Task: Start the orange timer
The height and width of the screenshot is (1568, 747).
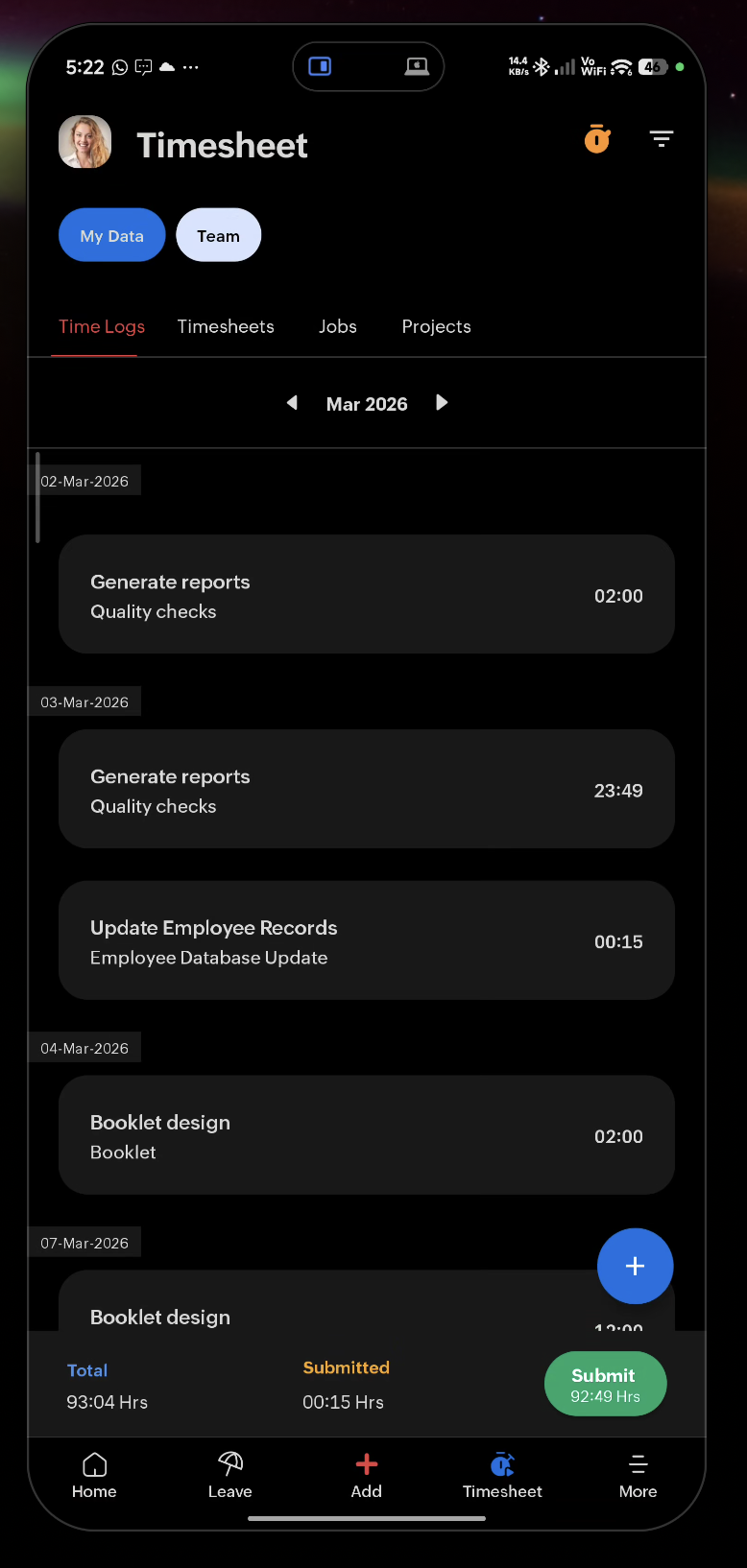Action: (597, 139)
